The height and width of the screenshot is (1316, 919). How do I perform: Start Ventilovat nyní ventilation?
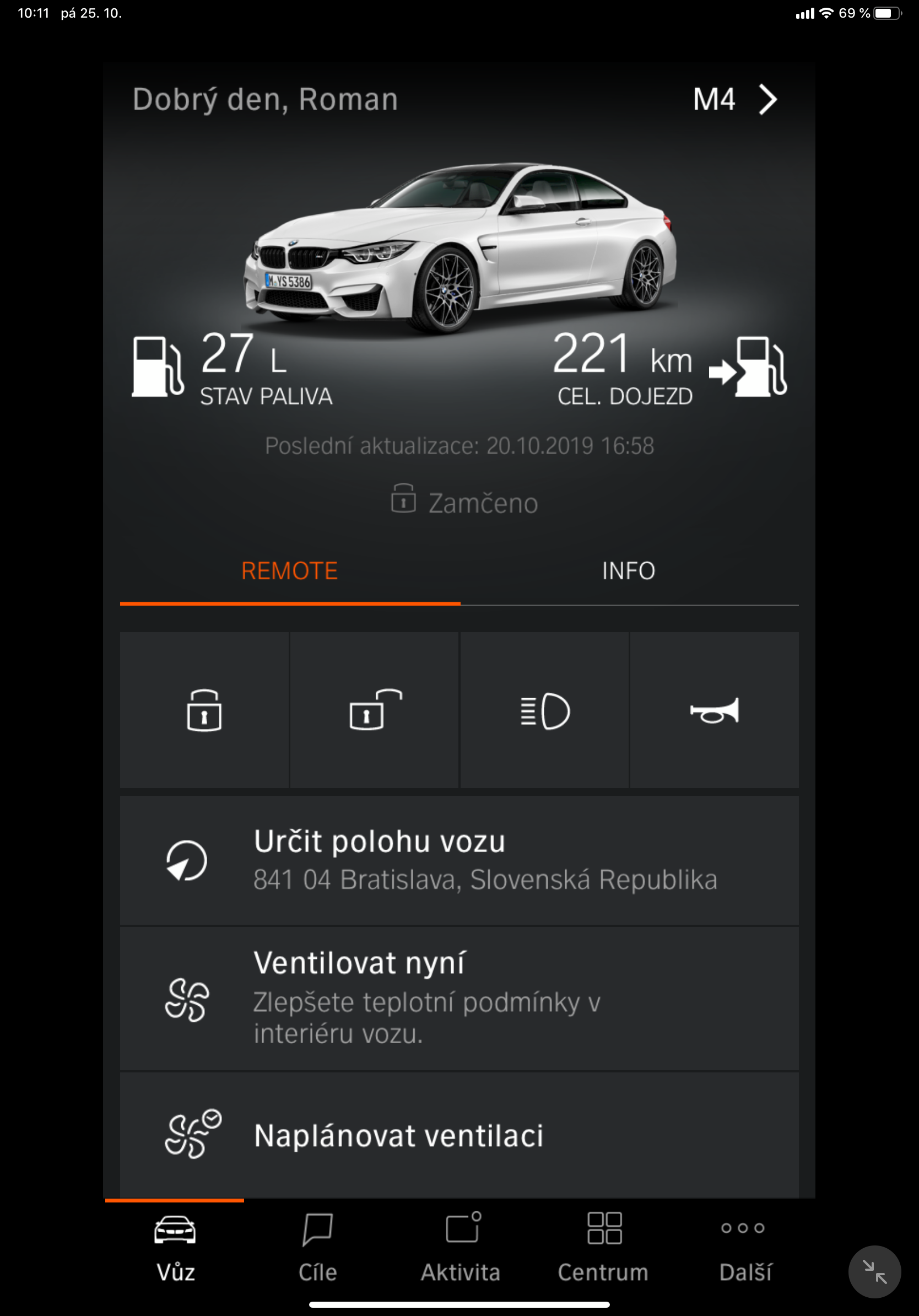pyautogui.click(x=459, y=999)
